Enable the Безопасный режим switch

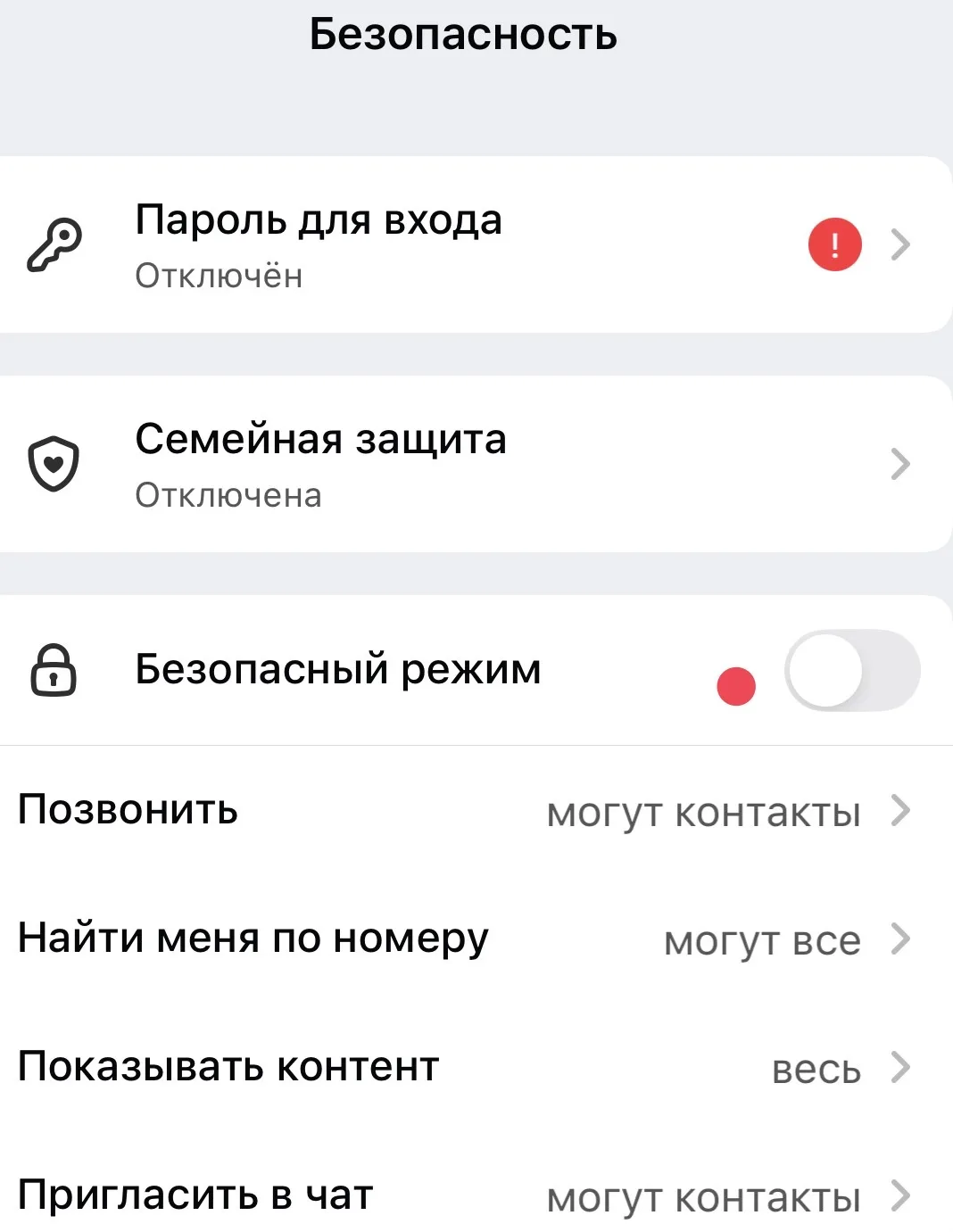point(852,670)
